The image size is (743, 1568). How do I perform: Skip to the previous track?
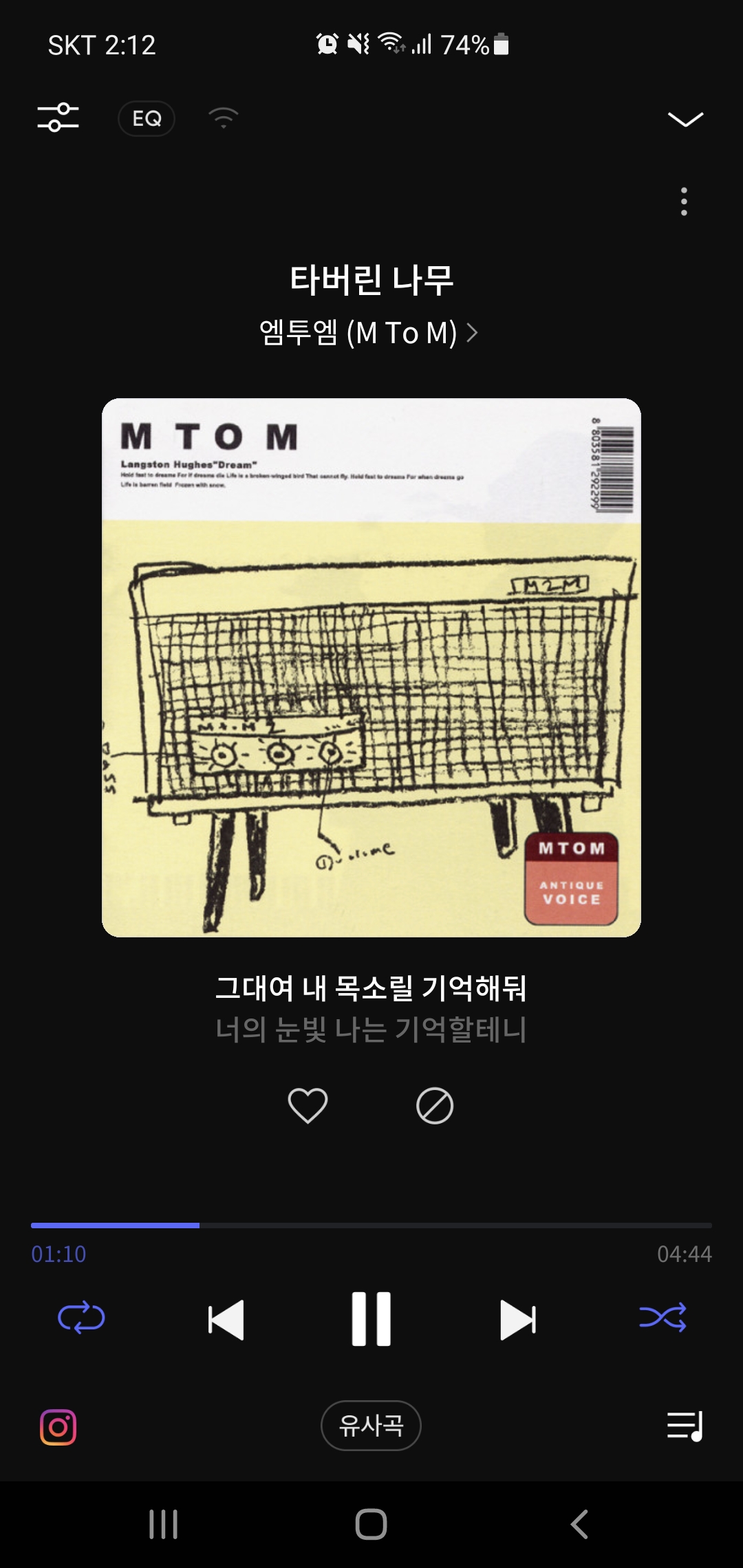[226, 1320]
